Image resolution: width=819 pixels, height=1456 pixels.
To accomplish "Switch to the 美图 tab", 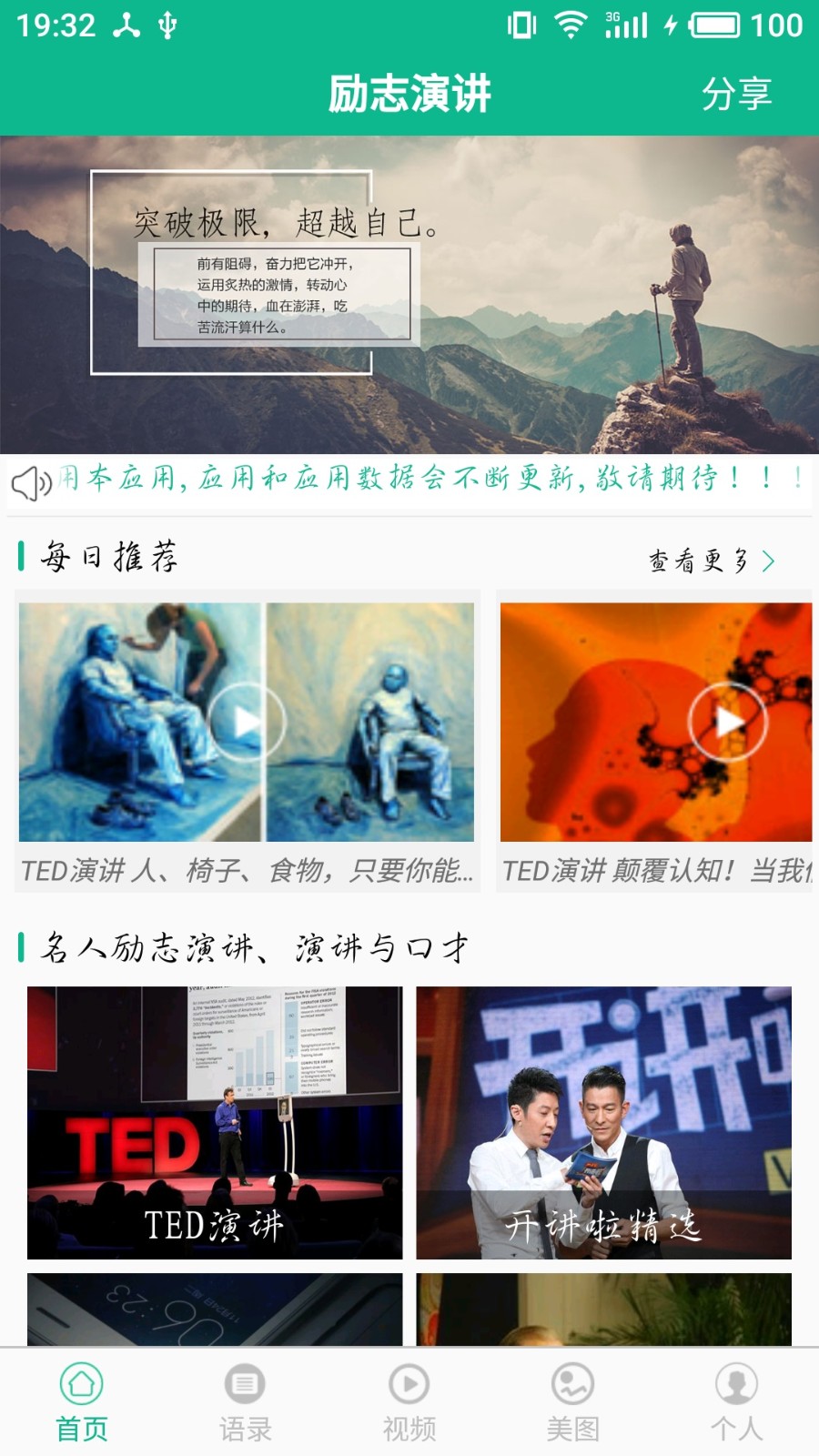I will pyautogui.click(x=572, y=1402).
